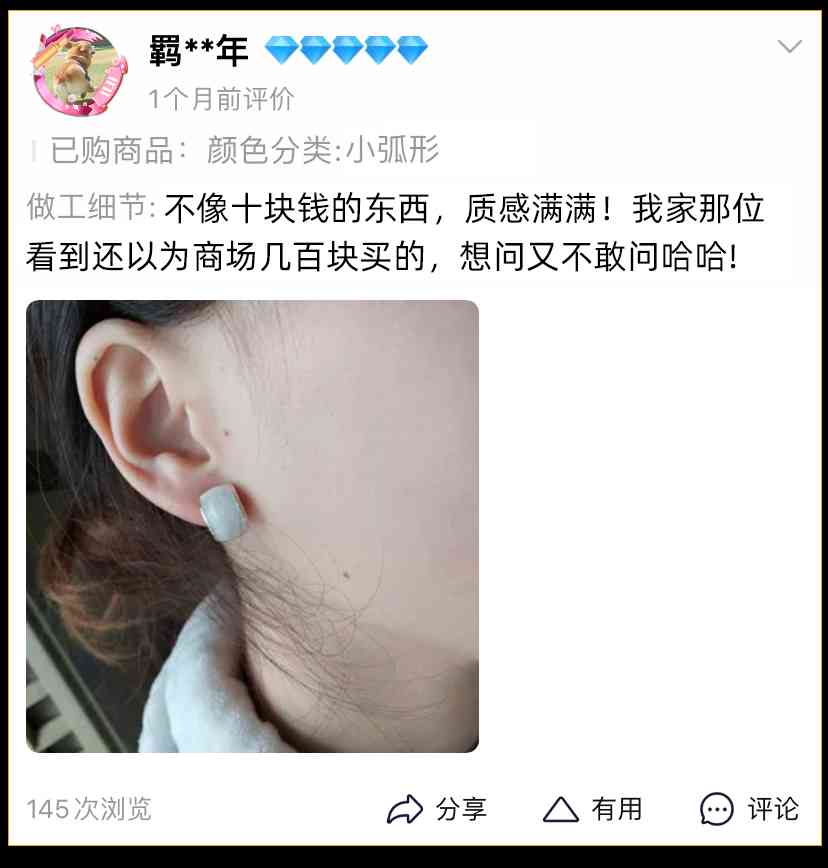828x868 pixels.
Task: Open reviewer 羁**年's avatar
Action: [x=83, y=71]
